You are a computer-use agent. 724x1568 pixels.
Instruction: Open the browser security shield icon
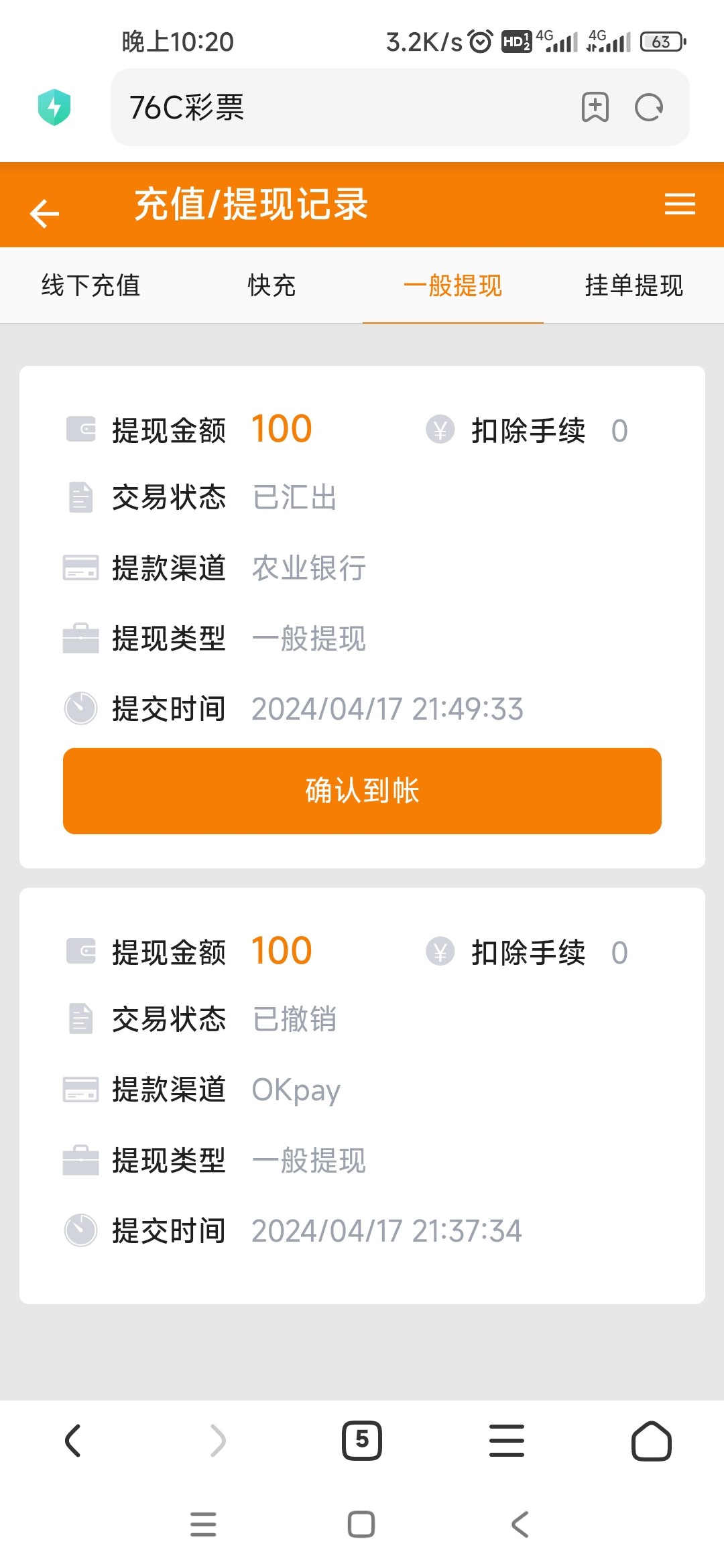click(x=54, y=107)
